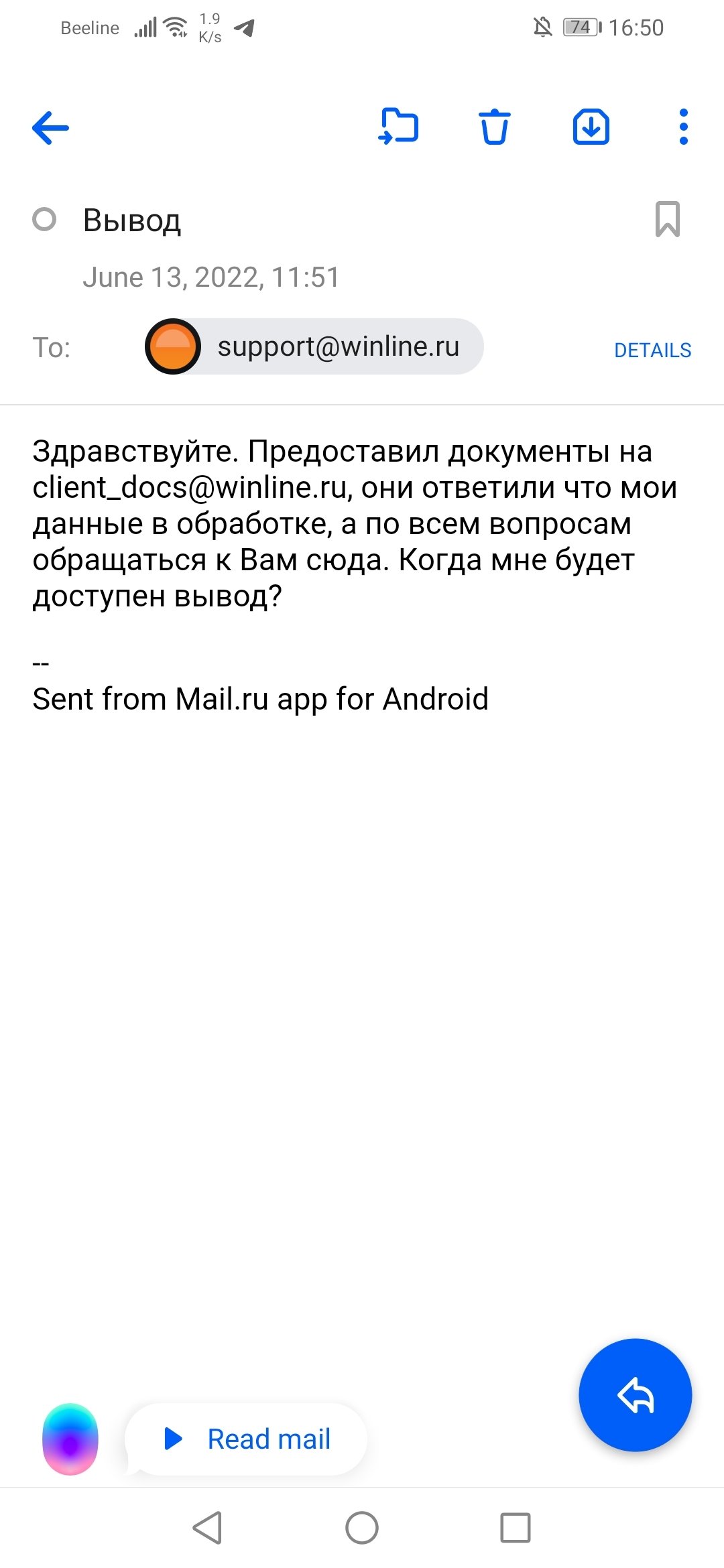Tap the system back navigation button
724x1568 pixels.
pyautogui.click(x=207, y=1528)
